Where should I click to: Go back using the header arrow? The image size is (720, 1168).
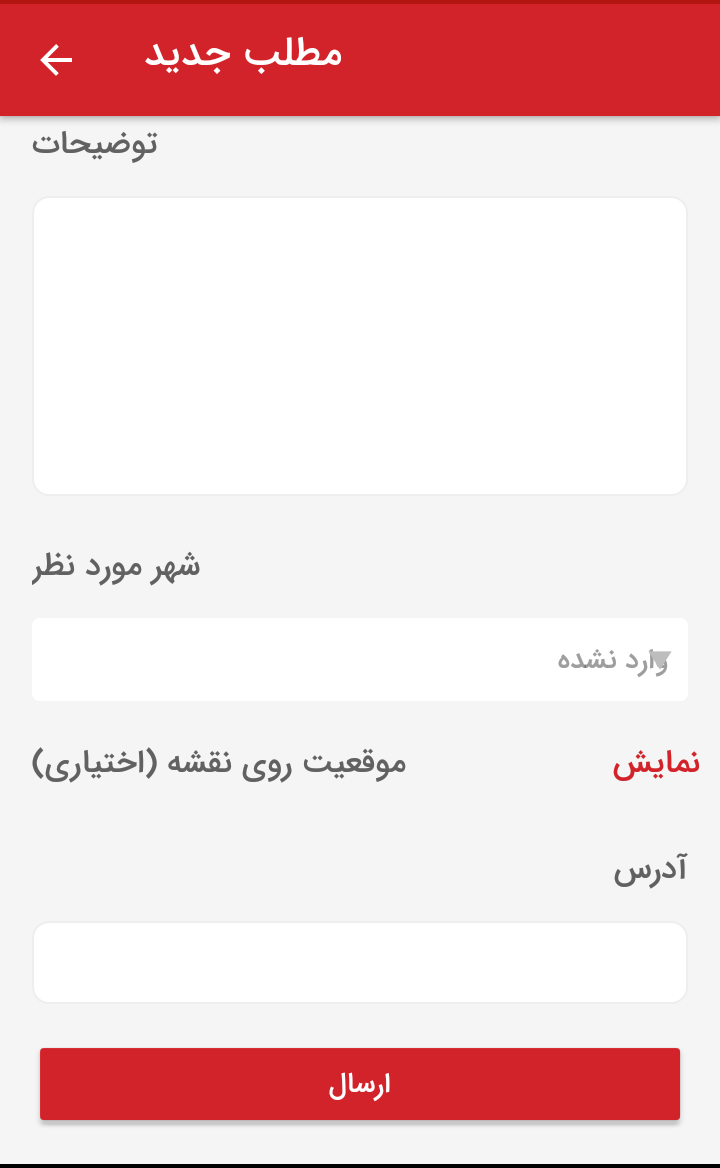pos(57,60)
